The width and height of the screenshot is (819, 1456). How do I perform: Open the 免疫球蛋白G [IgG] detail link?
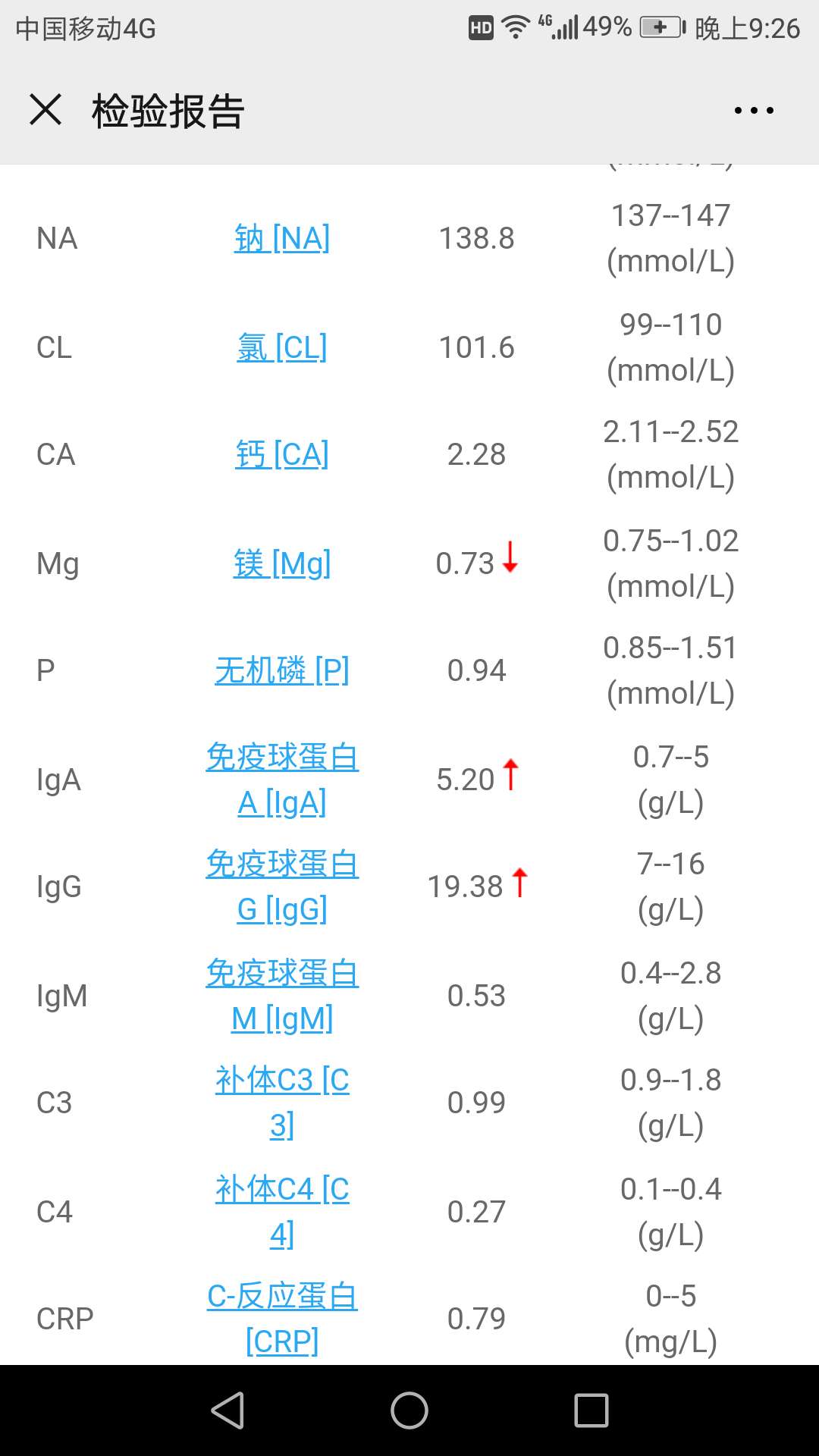(282, 886)
